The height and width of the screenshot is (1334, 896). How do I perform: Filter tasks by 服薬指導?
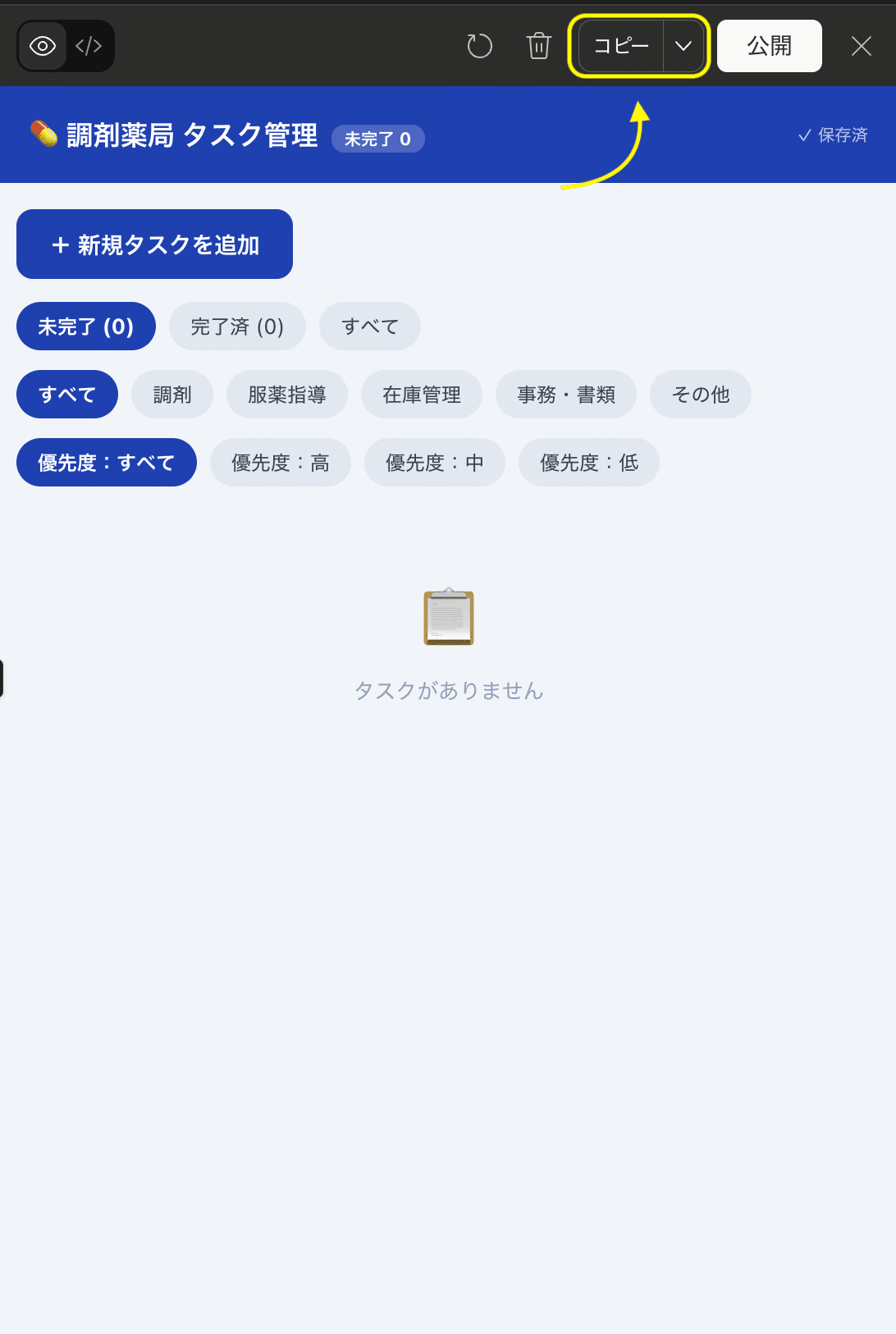[x=287, y=395]
